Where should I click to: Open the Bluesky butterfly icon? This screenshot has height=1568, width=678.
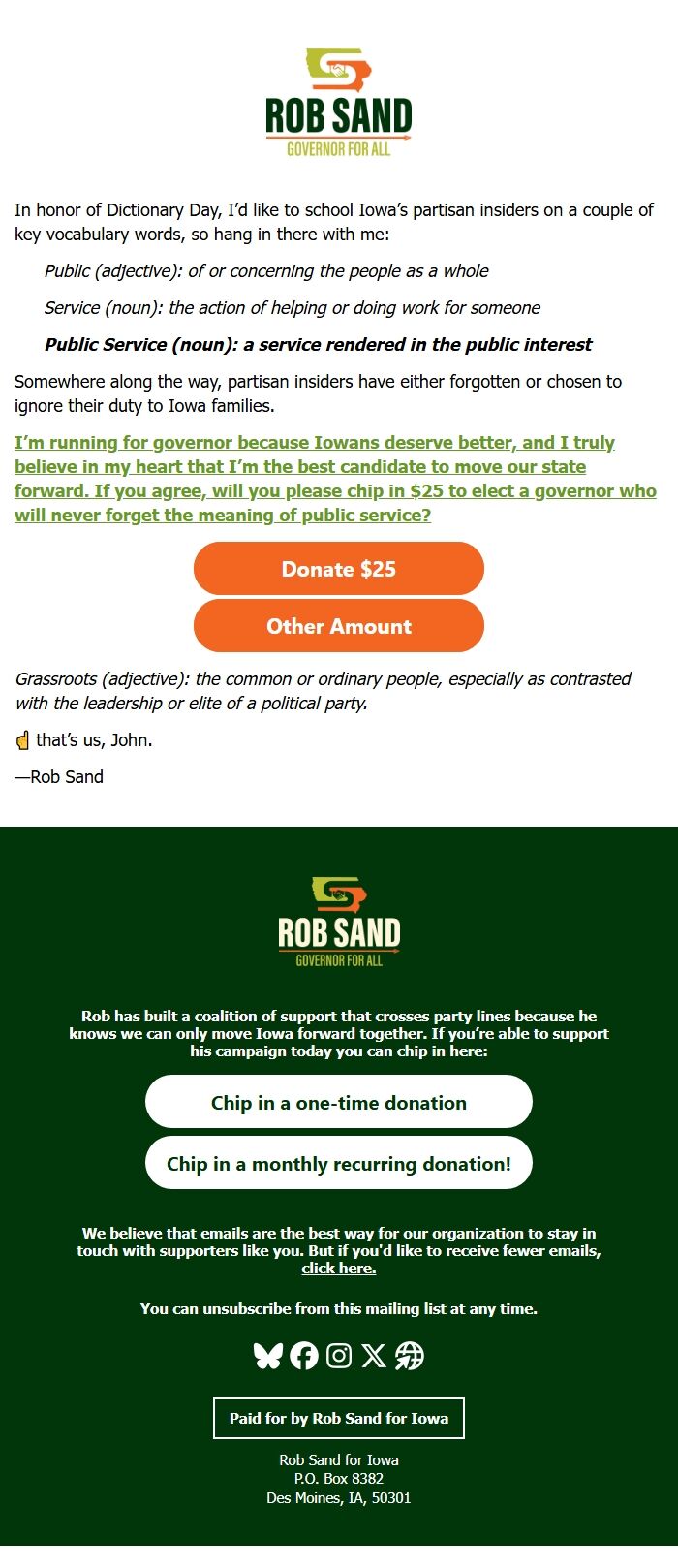pos(267,1355)
